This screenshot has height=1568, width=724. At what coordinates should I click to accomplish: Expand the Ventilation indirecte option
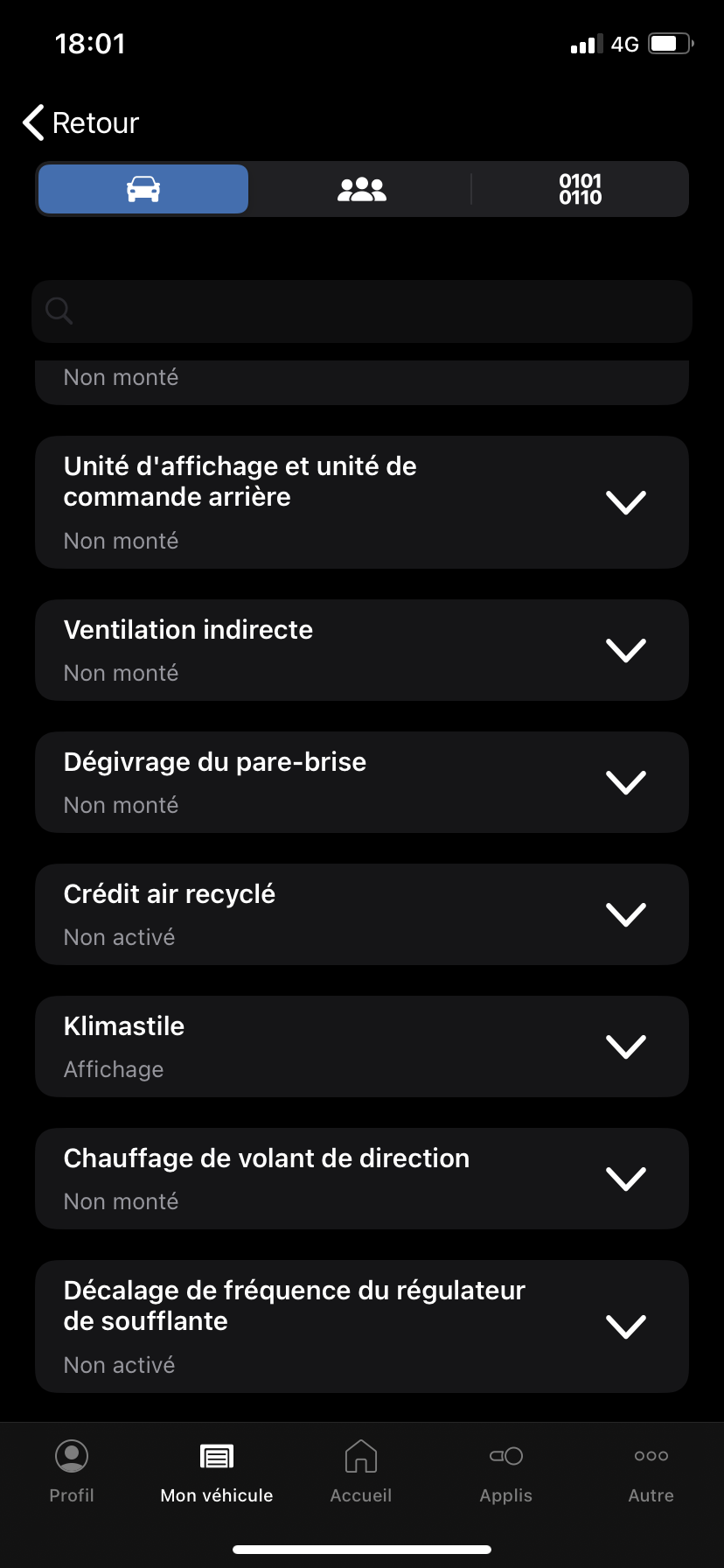(625, 650)
